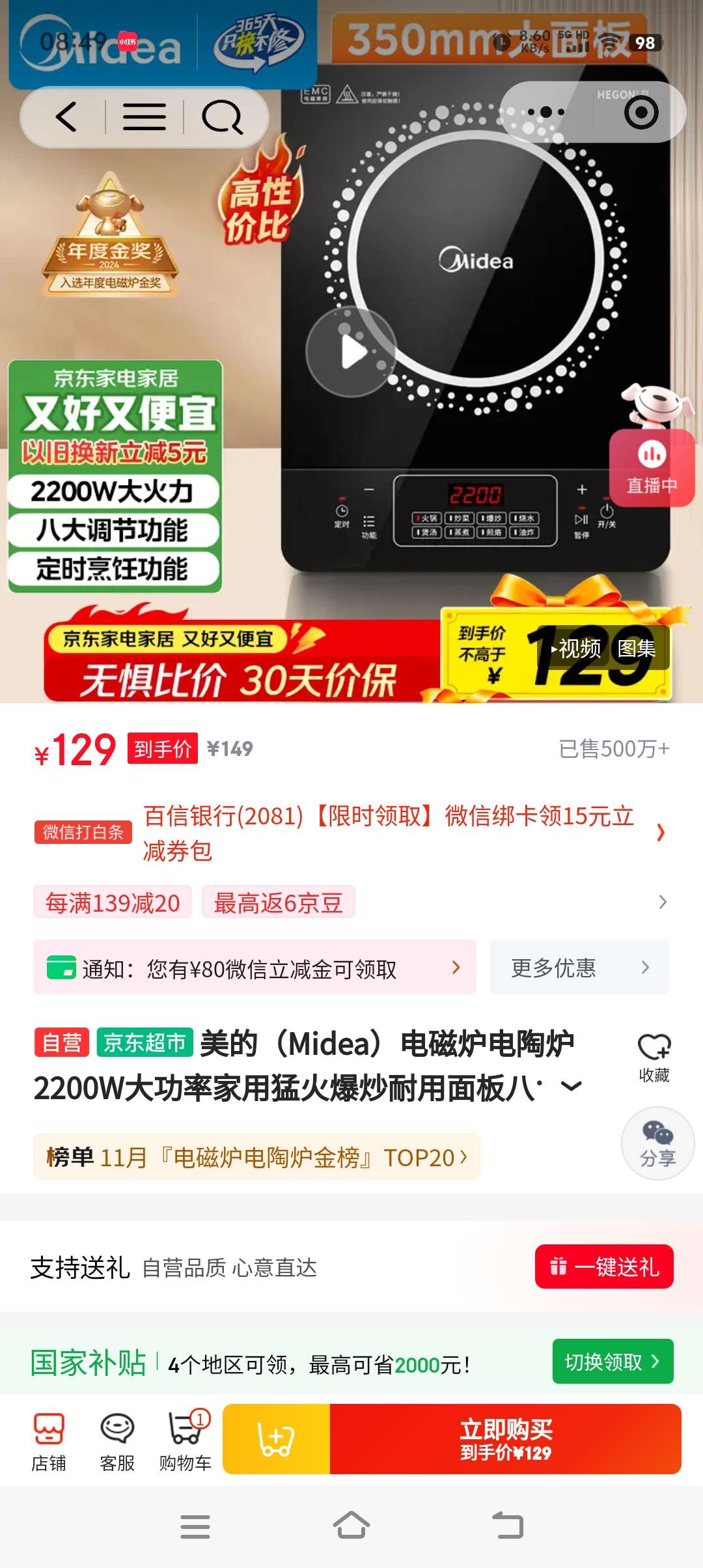Buy now with 立即购买 到手价¥129
This screenshot has width=703, height=1568.
505,1439
